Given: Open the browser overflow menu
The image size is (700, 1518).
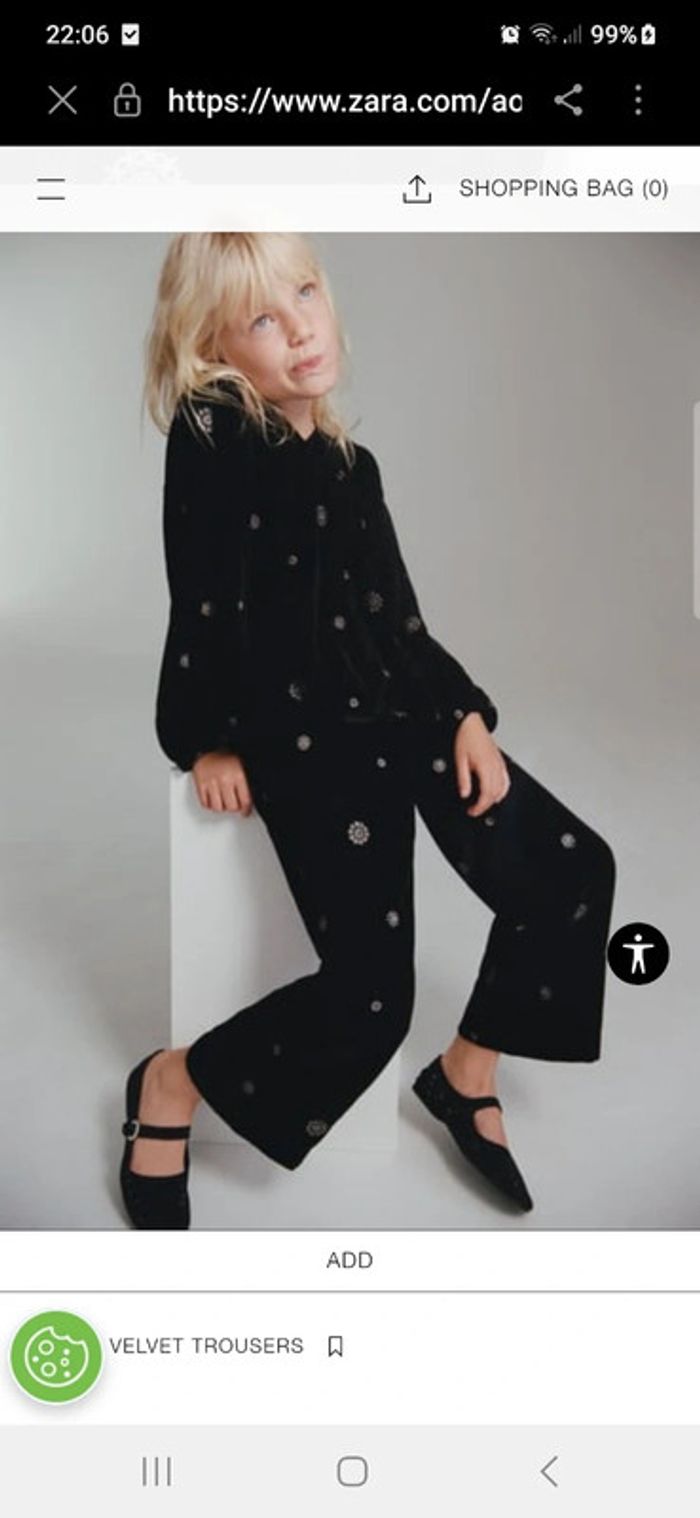Looking at the screenshot, I should tap(638, 100).
